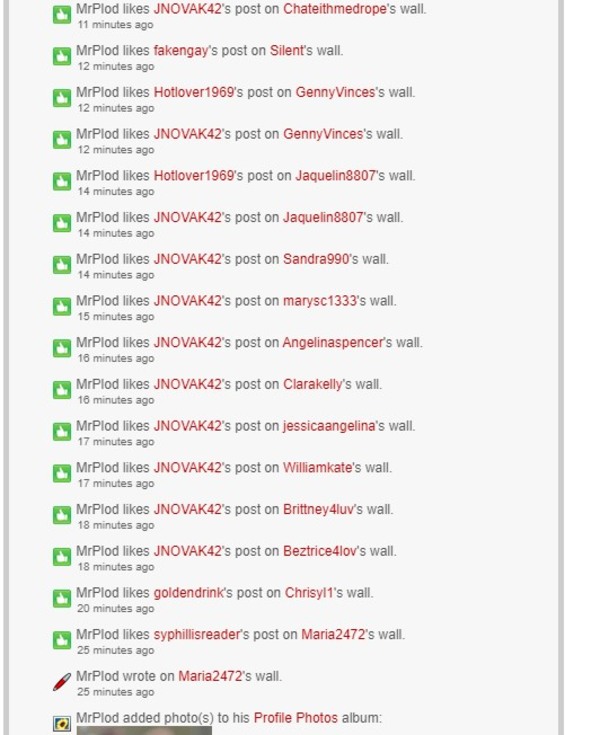
Task: Open Hotlover1969 link in GennyVinces entry
Action: click(193, 92)
